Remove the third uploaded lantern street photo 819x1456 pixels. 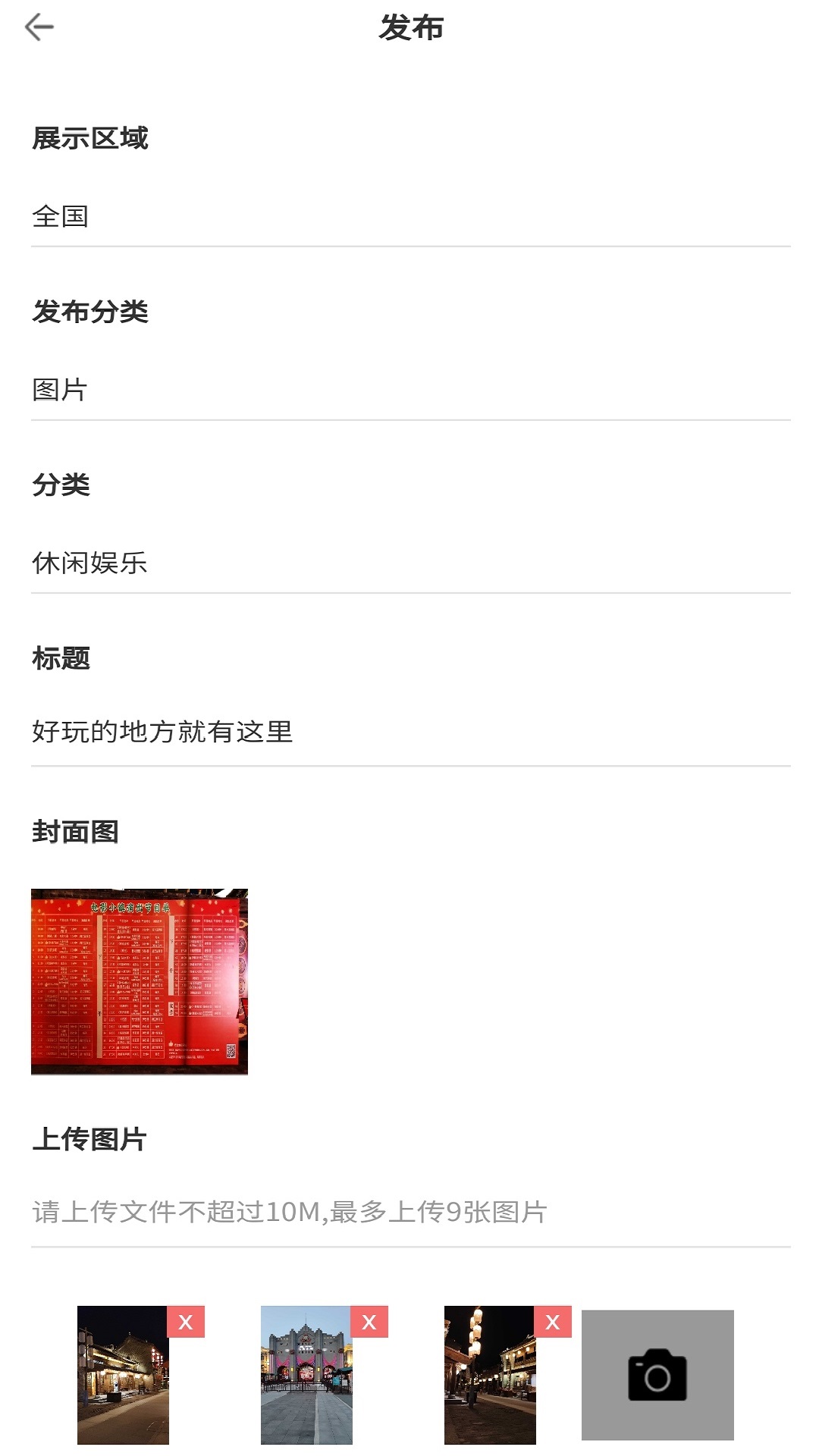553,1323
